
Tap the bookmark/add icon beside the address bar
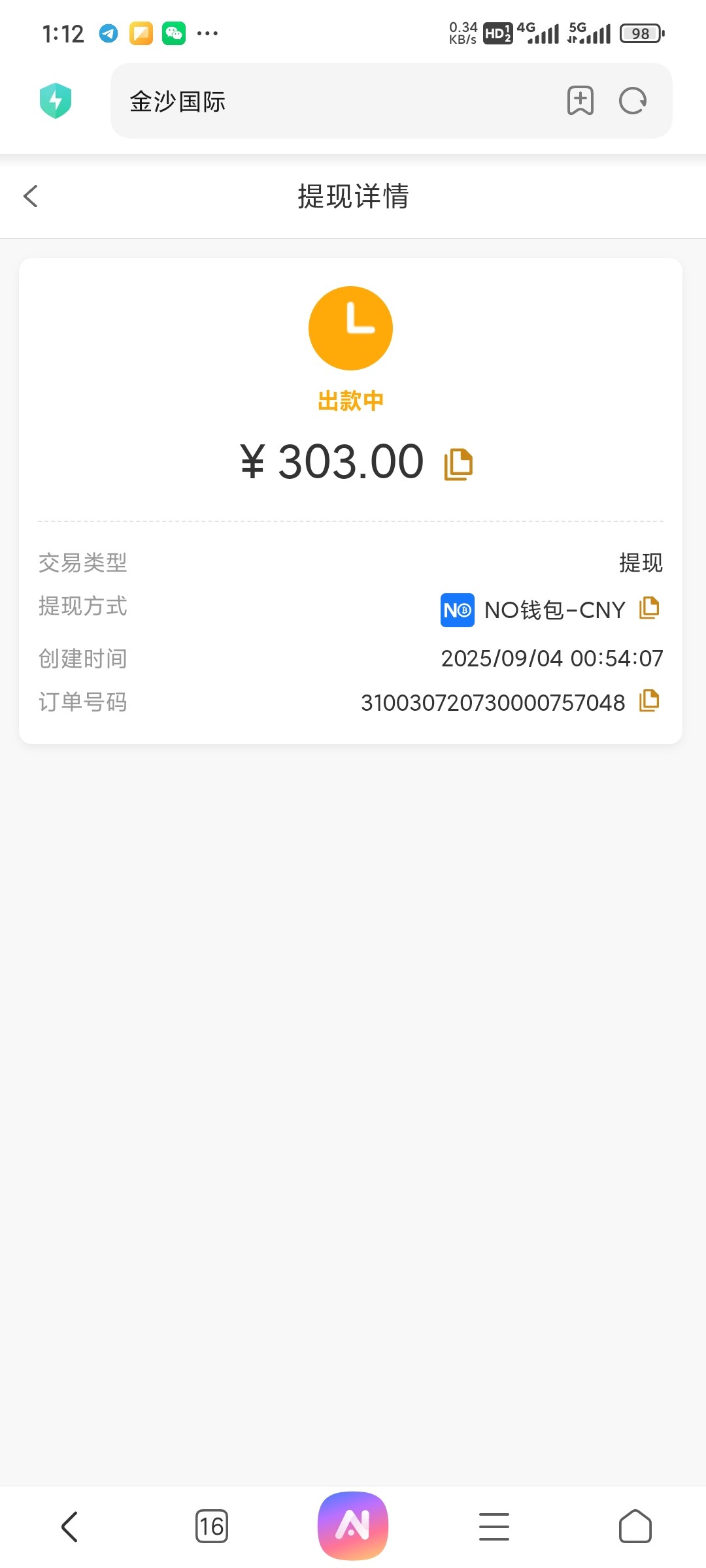[x=579, y=101]
